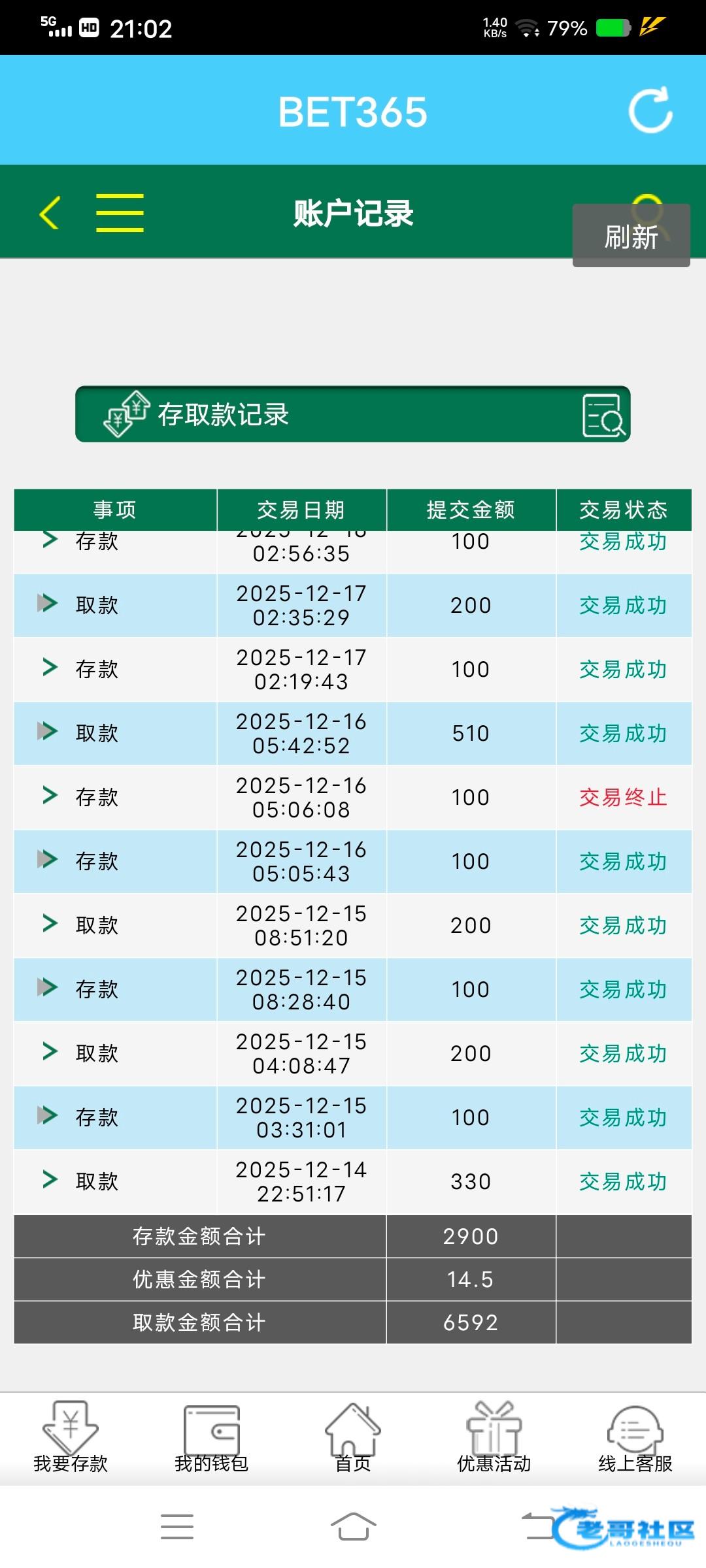Go to the 首页 home tab
This screenshot has height=1568, width=706.
(353, 1437)
